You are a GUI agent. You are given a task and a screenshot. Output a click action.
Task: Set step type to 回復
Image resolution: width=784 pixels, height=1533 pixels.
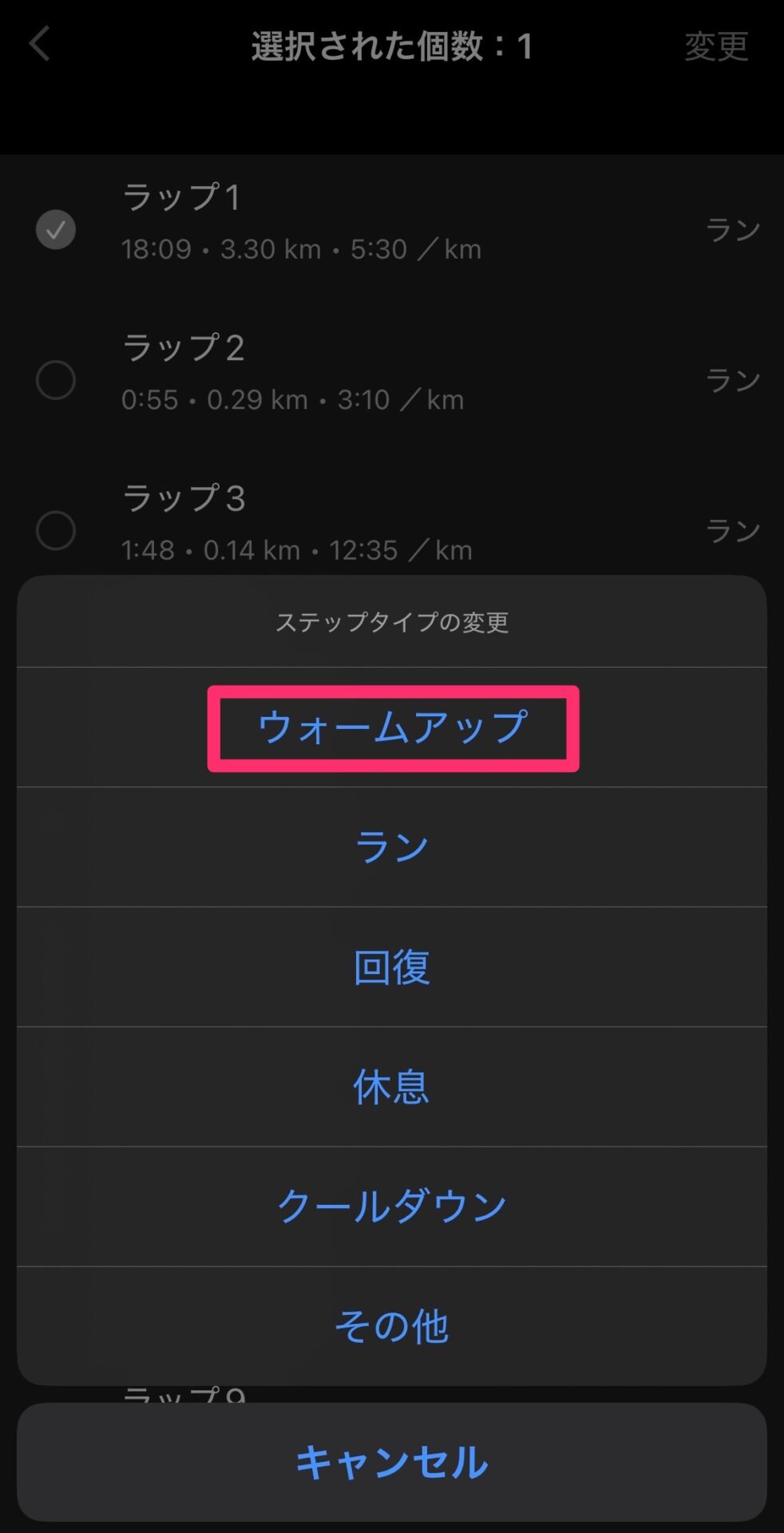click(392, 967)
